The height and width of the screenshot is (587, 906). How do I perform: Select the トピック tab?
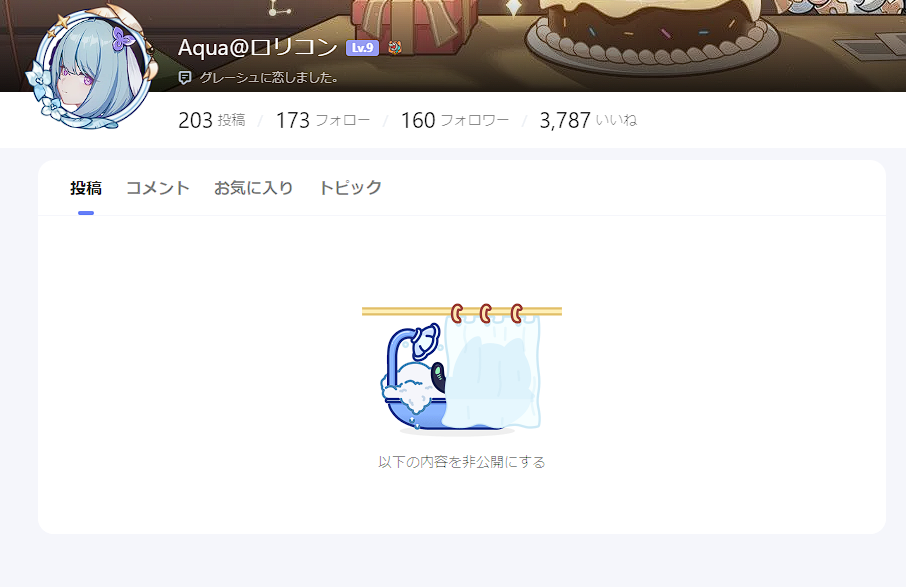[x=350, y=188]
